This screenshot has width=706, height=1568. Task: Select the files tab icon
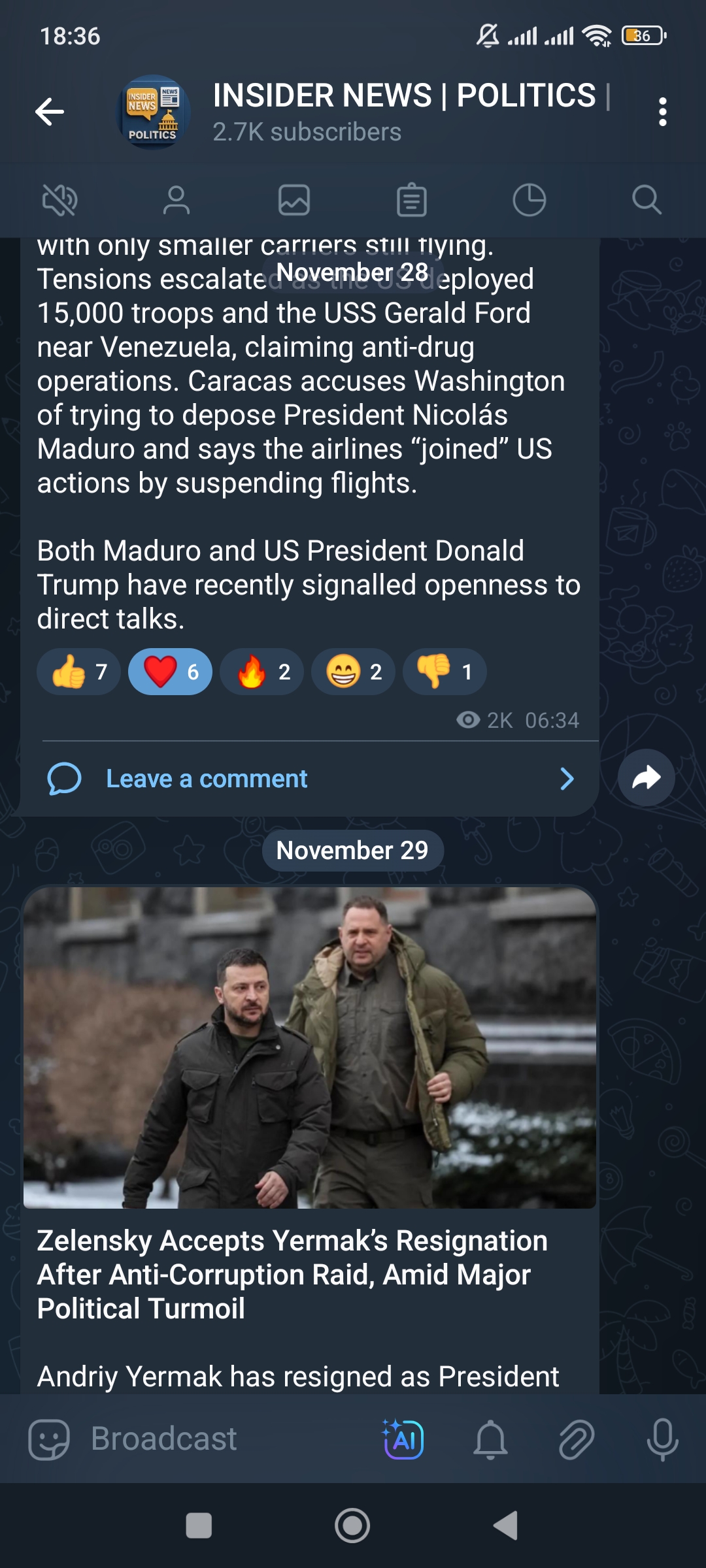click(x=412, y=201)
